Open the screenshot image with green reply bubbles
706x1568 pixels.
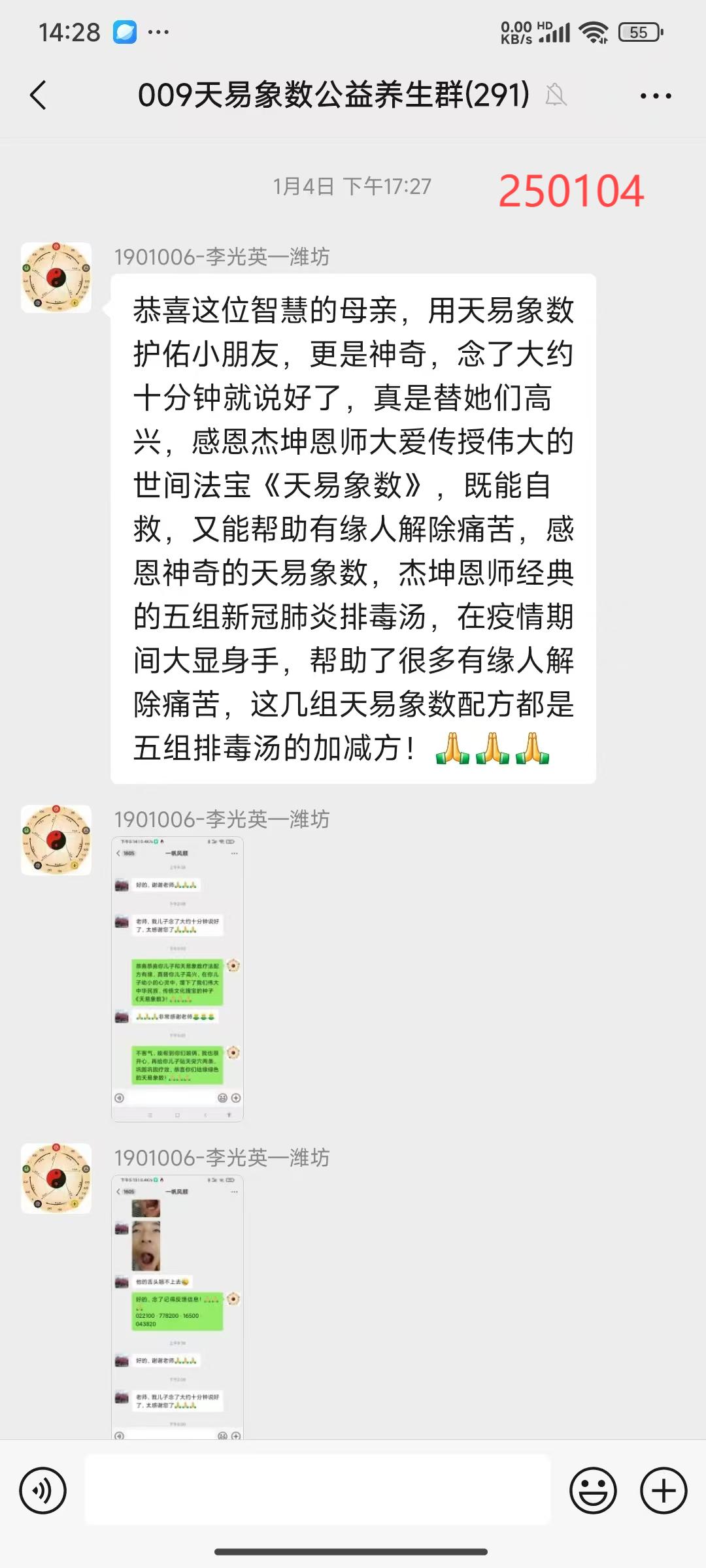pyautogui.click(x=178, y=979)
